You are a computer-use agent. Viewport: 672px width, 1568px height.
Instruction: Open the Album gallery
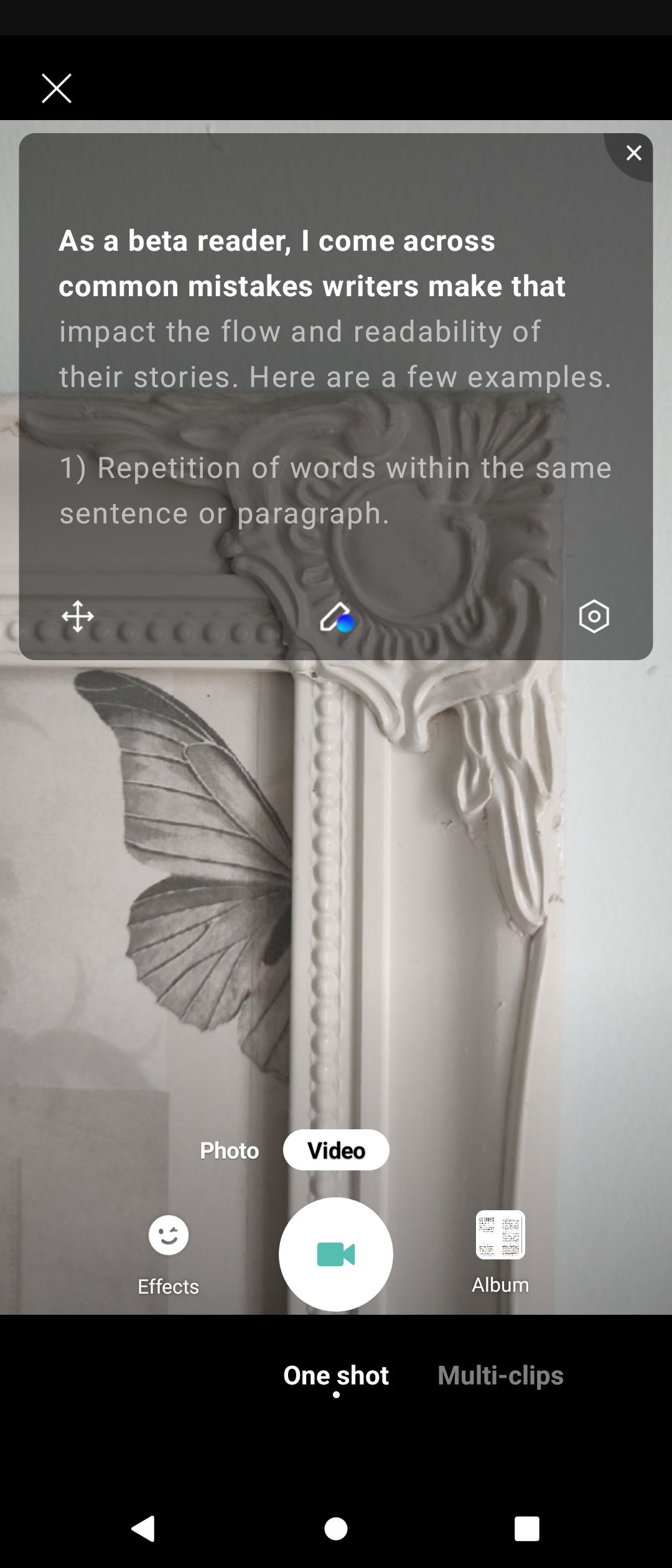tap(500, 1251)
